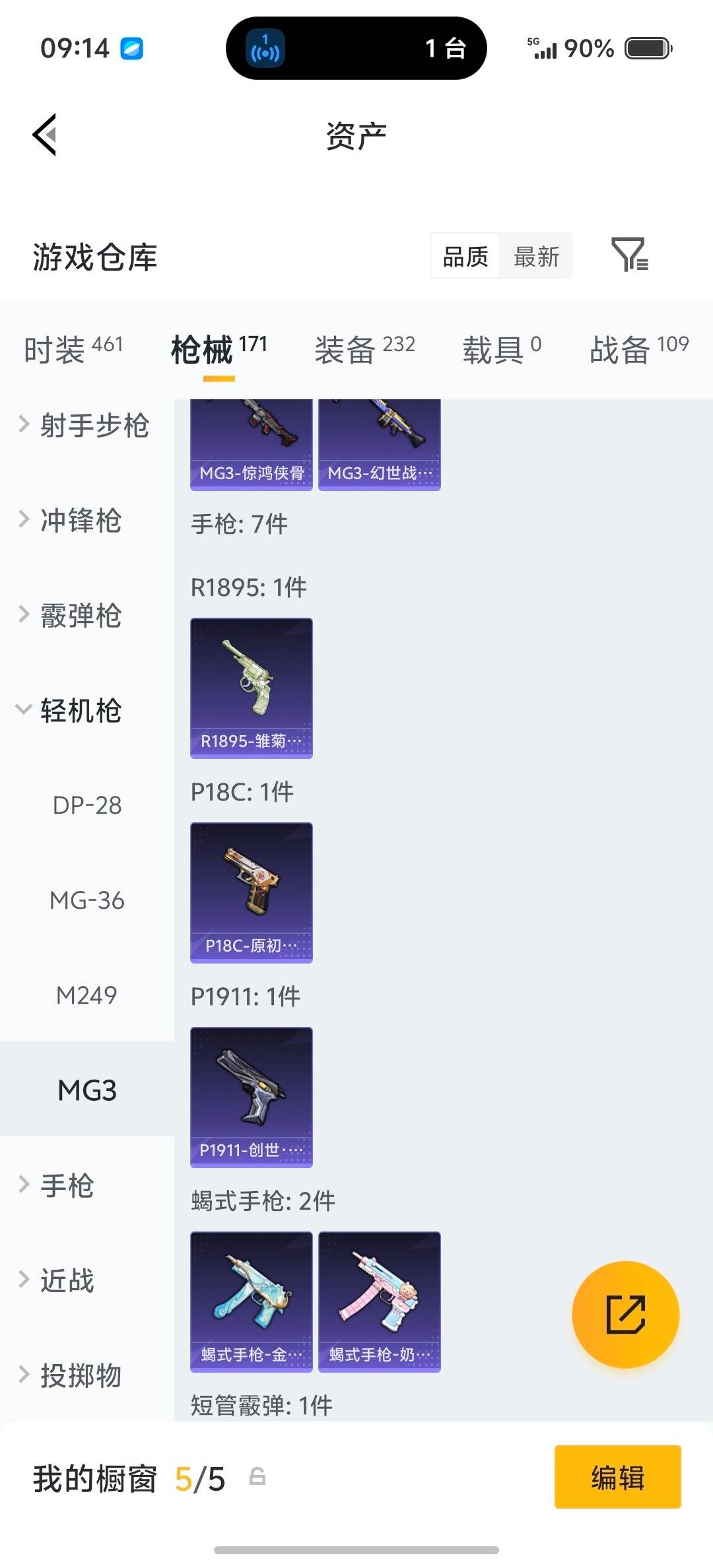The height and width of the screenshot is (1568, 713).
Task: Toggle sorting to 最新
Action: coord(537,256)
